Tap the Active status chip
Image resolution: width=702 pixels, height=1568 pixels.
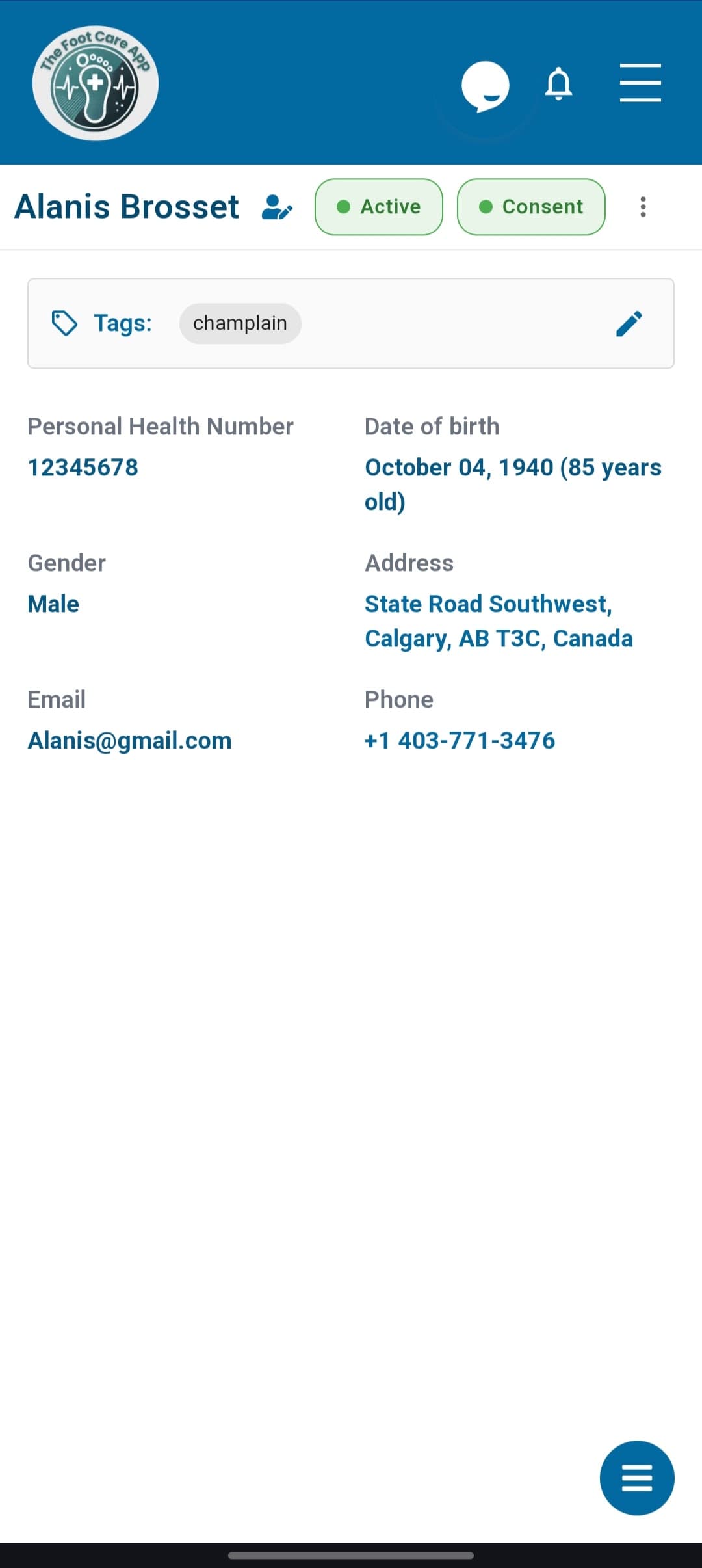pos(379,207)
